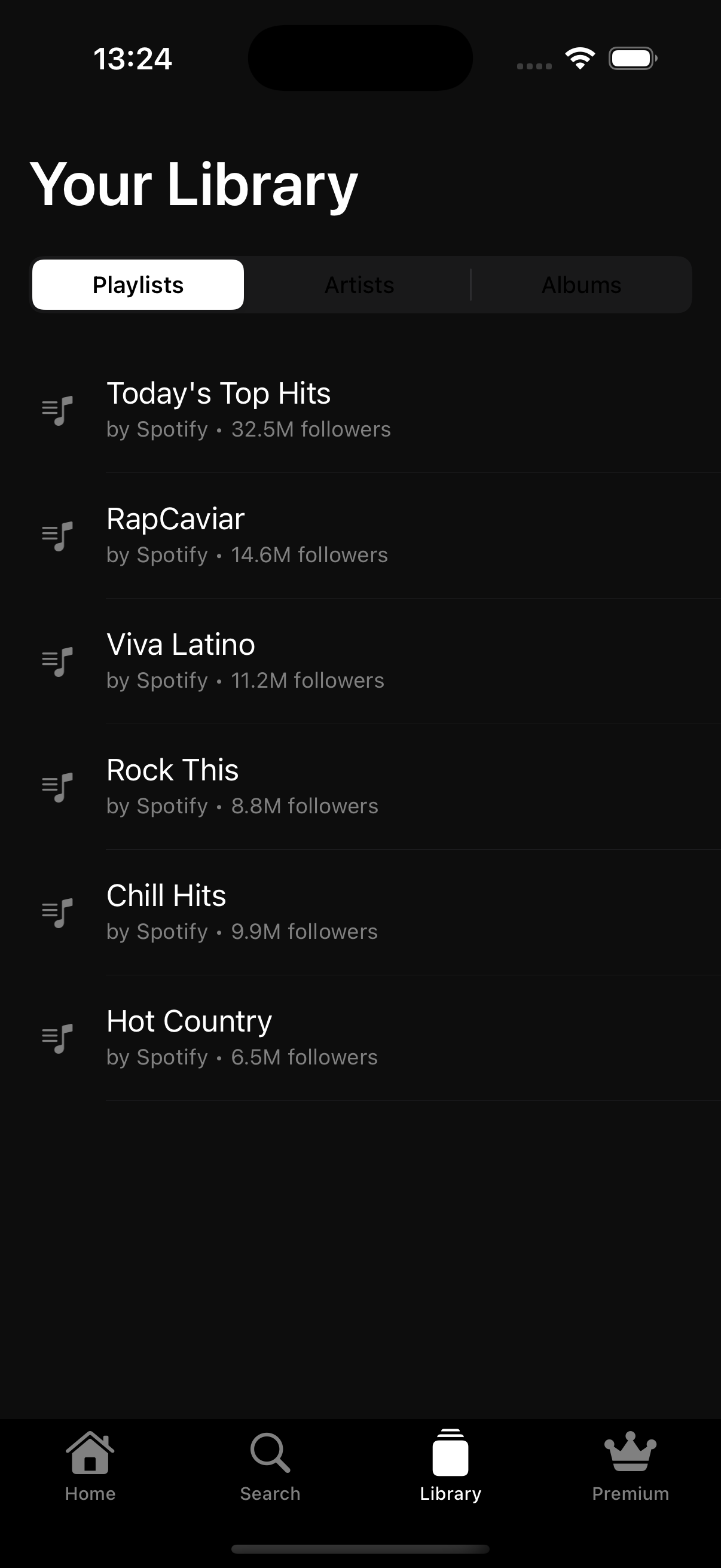Go to the Home tab
This screenshot has width=721, height=1568.
[90, 1467]
